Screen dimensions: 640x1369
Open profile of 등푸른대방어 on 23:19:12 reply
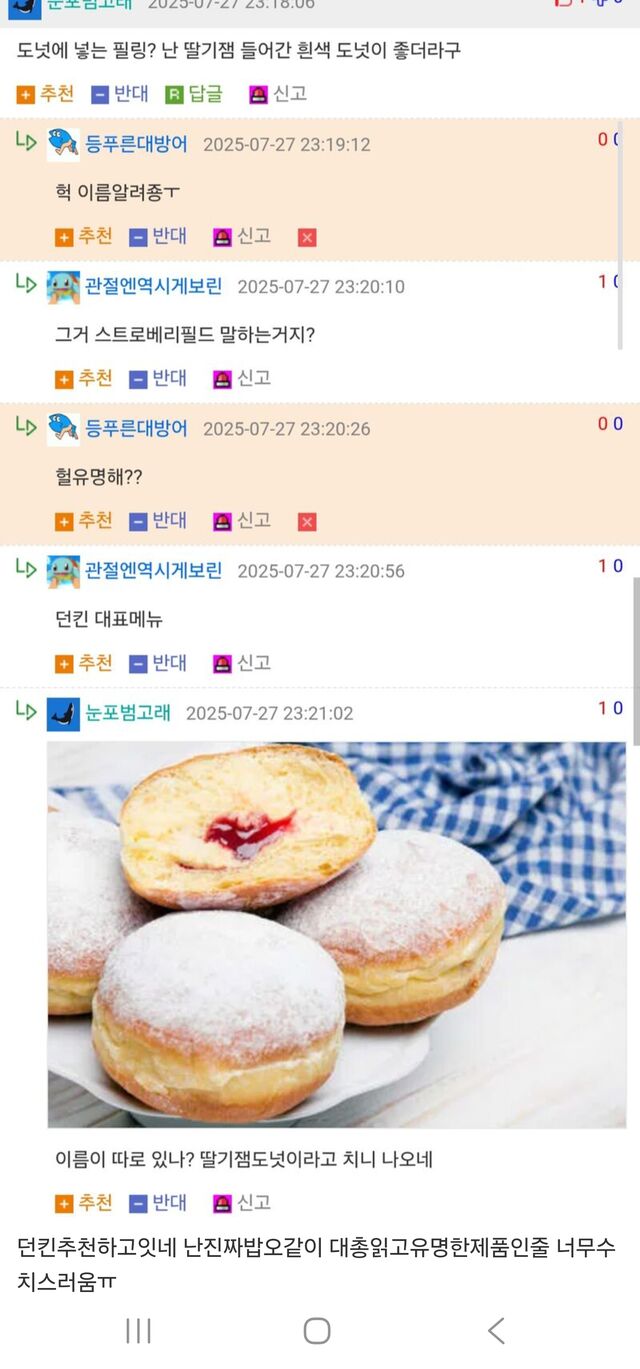136,145
